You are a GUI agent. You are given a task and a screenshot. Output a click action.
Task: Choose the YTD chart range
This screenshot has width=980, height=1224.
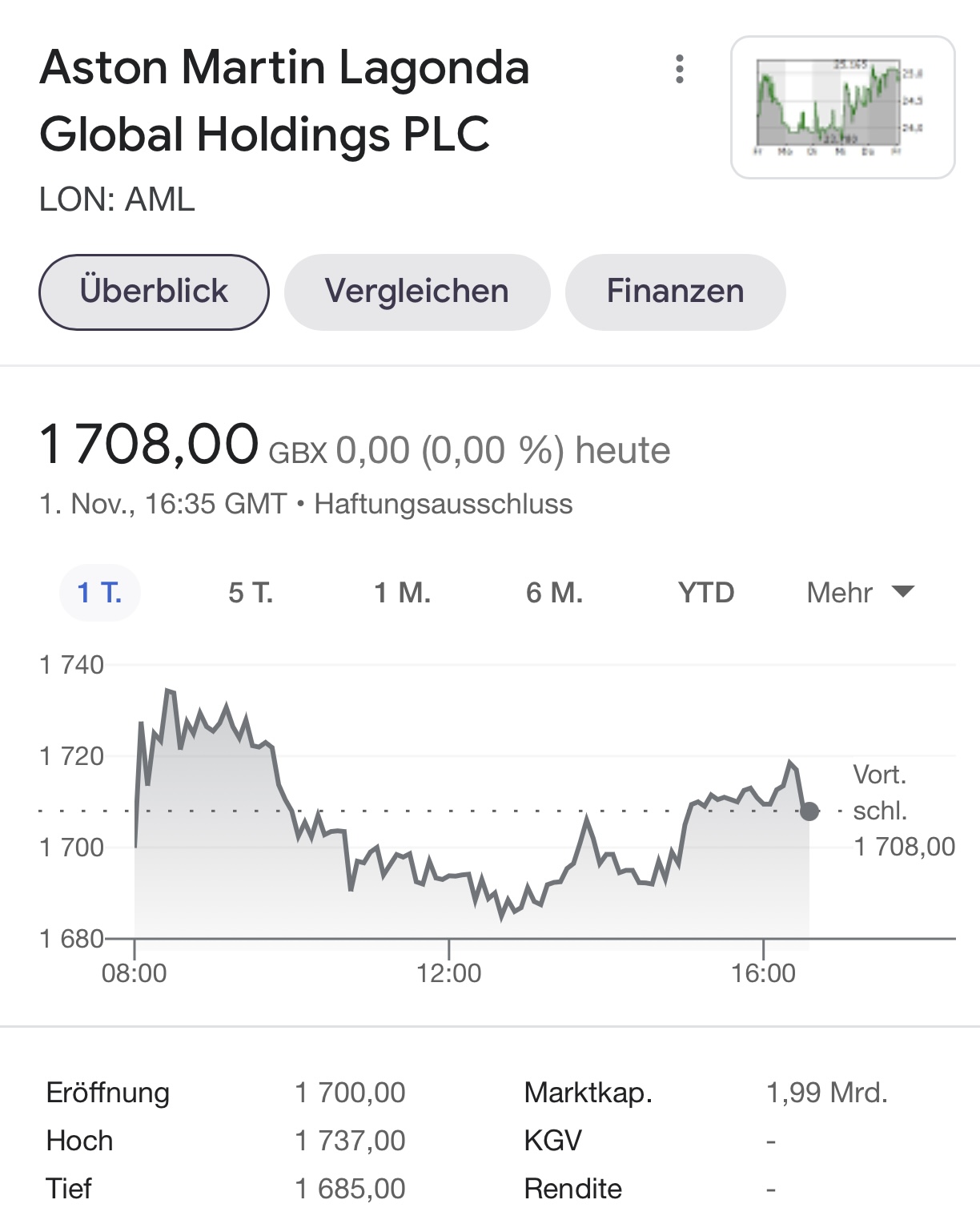(705, 593)
